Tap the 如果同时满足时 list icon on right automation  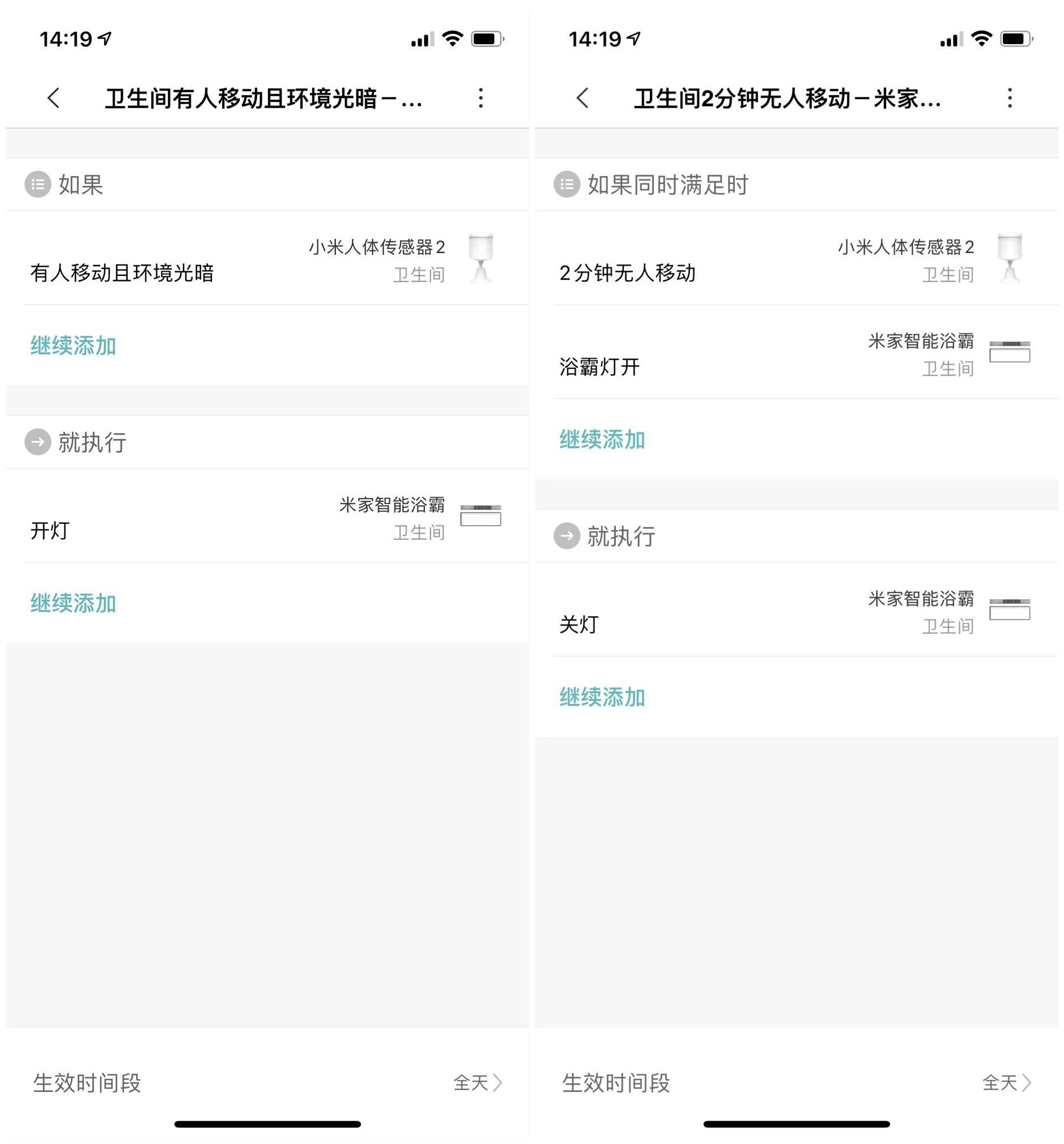tap(567, 185)
